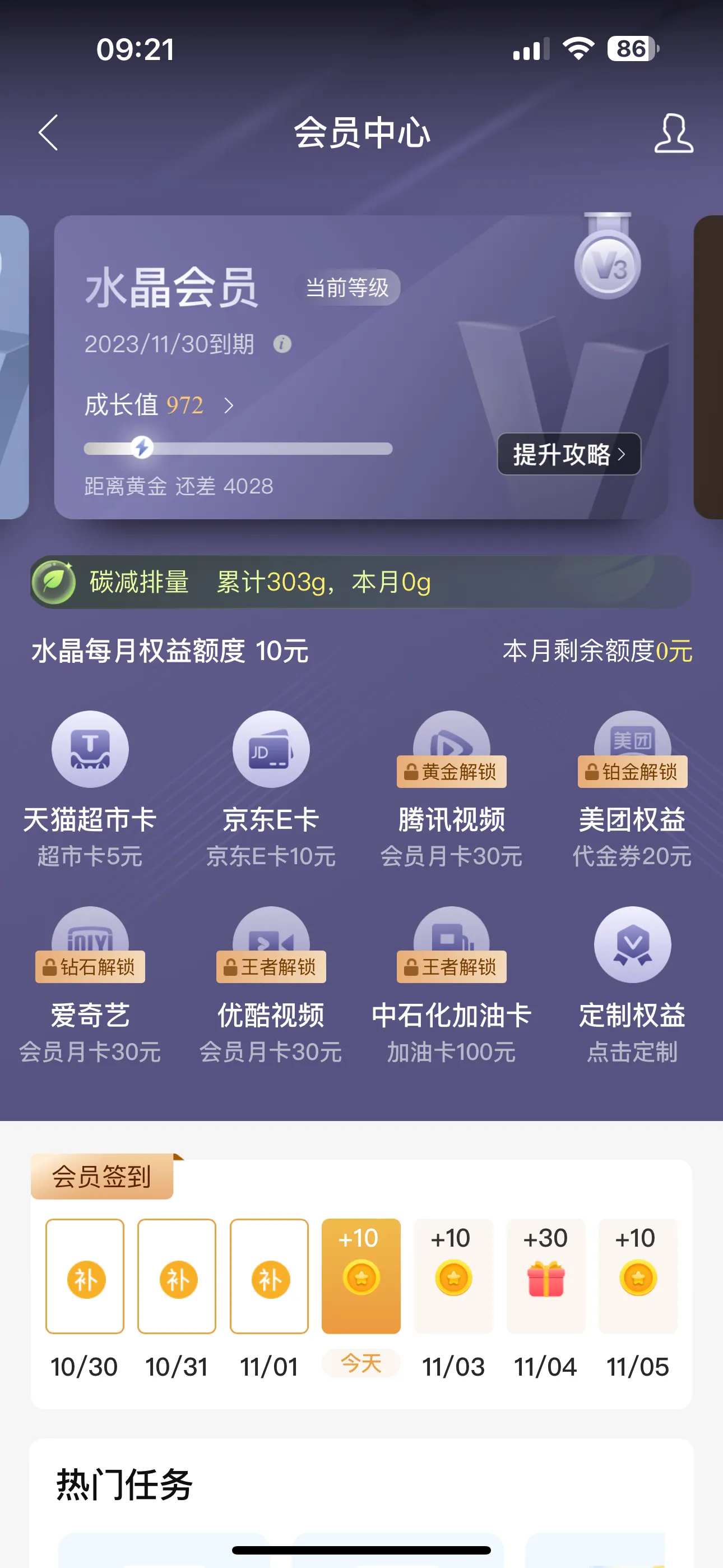Image resolution: width=723 pixels, height=1568 pixels.
Task: Sign in today for +10 points
Action: click(x=361, y=1276)
